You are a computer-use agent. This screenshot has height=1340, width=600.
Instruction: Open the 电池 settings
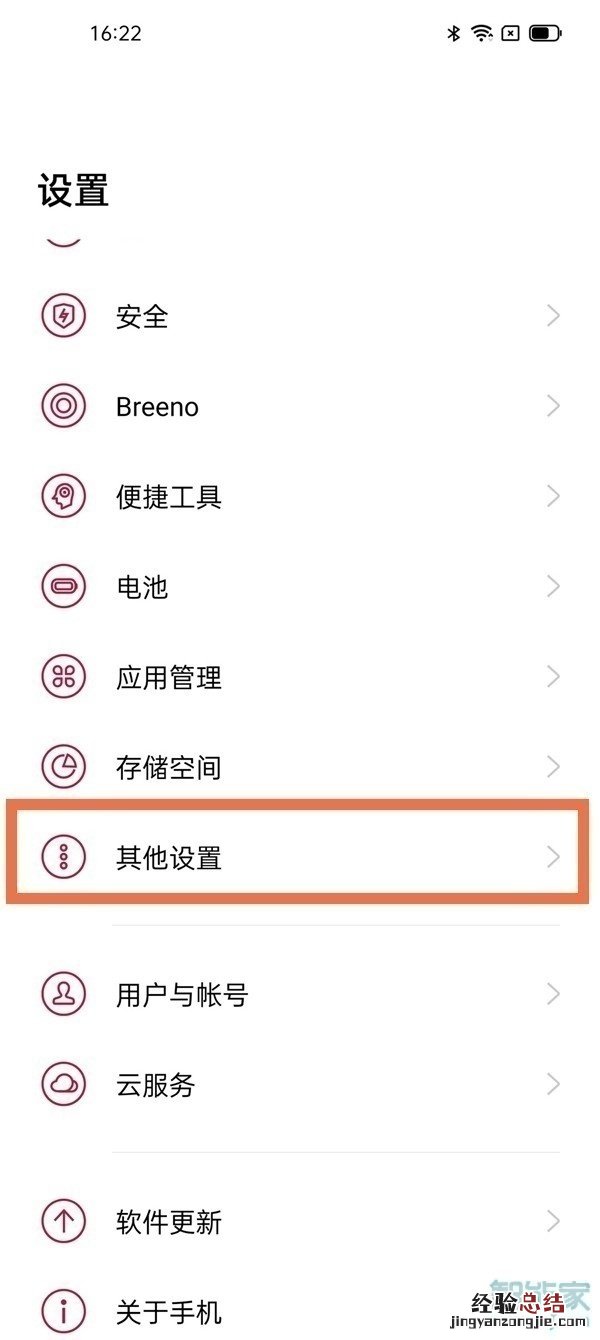click(142, 587)
